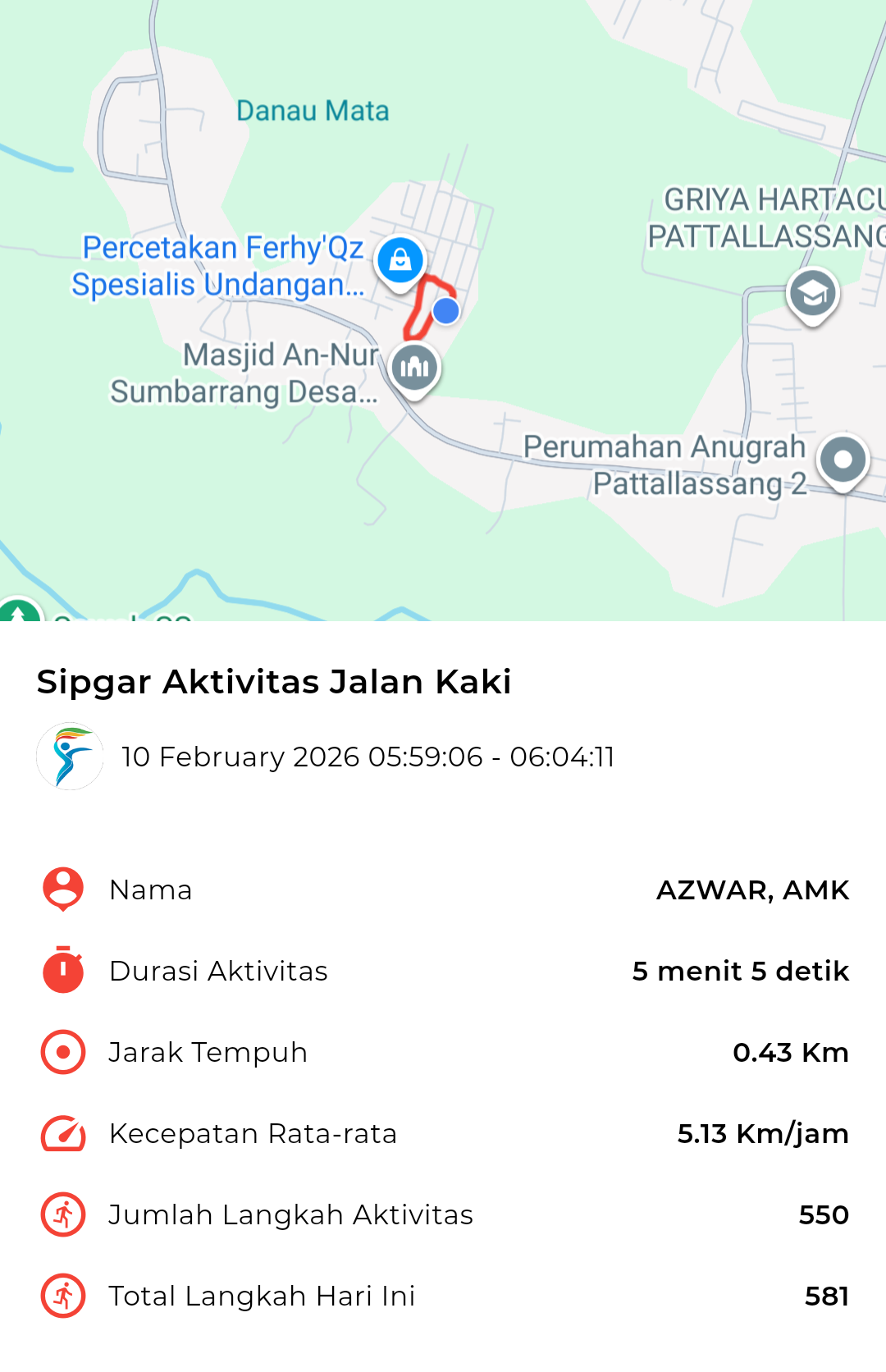Tap the Percetakan Ferhy'Qz shop marker

coord(400,261)
